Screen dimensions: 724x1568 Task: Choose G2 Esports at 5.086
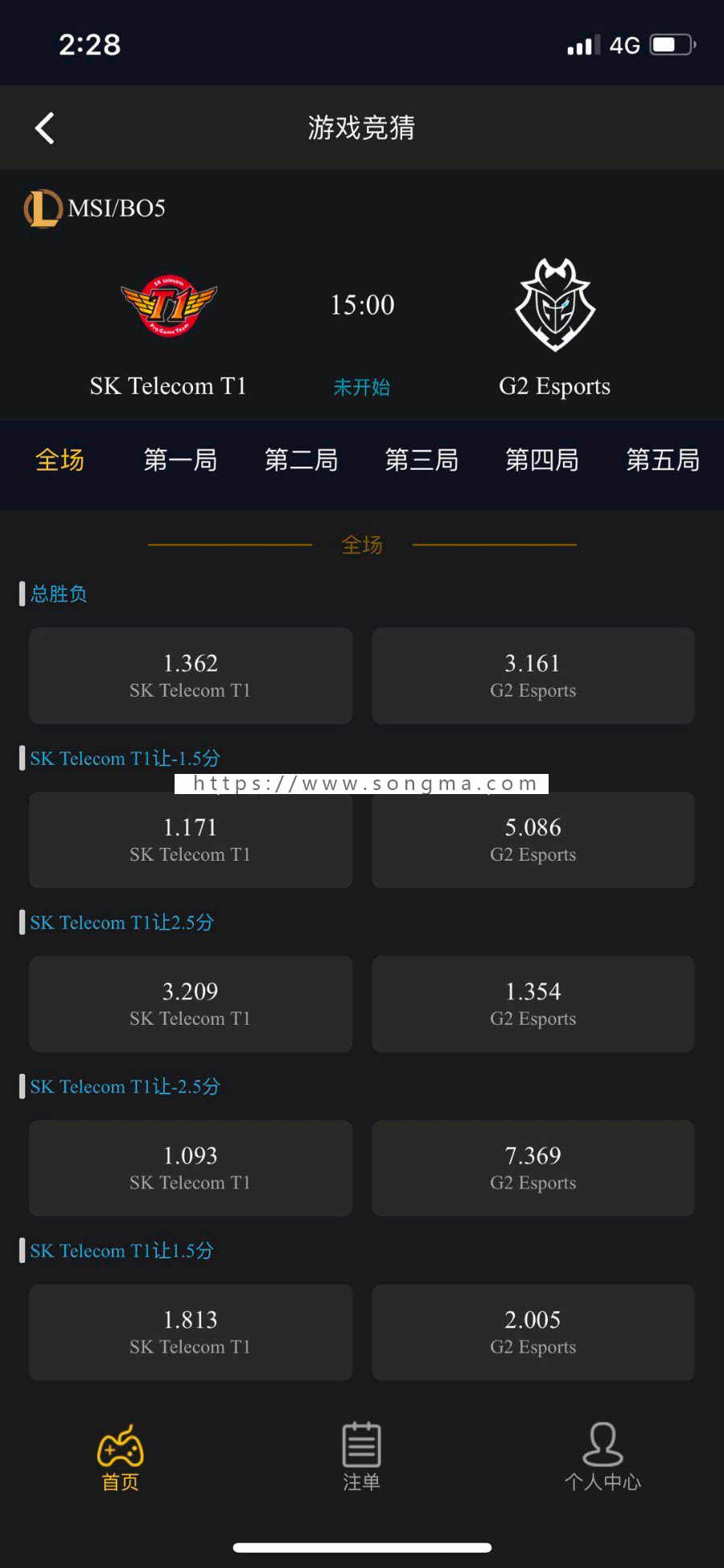[x=533, y=840]
